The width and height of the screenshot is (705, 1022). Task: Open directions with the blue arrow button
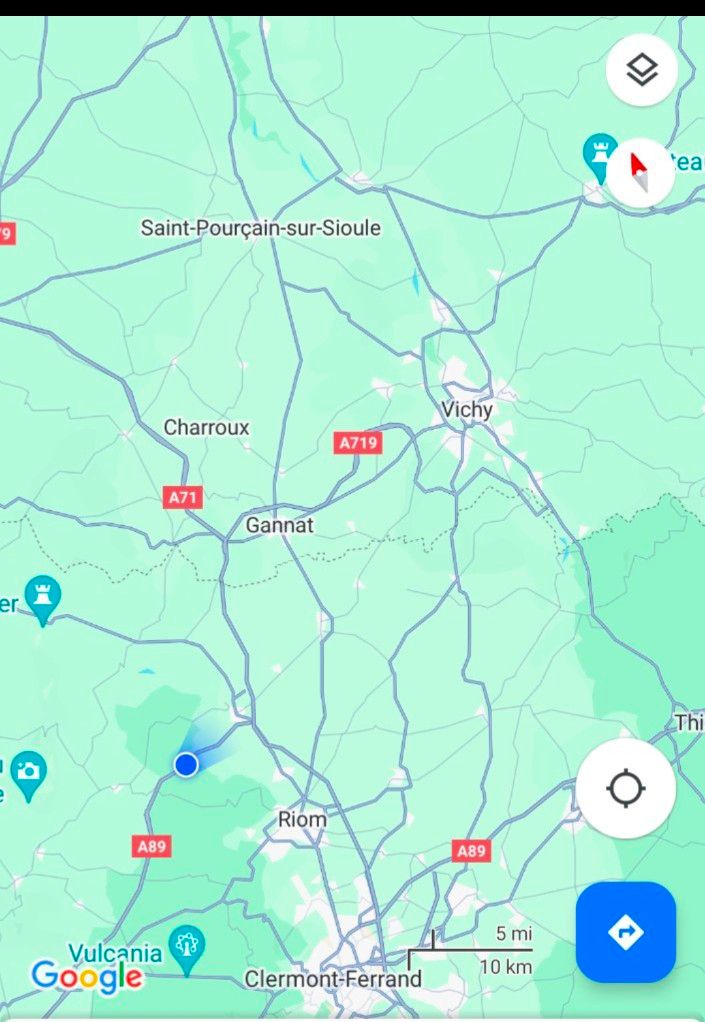click(626, 932)
